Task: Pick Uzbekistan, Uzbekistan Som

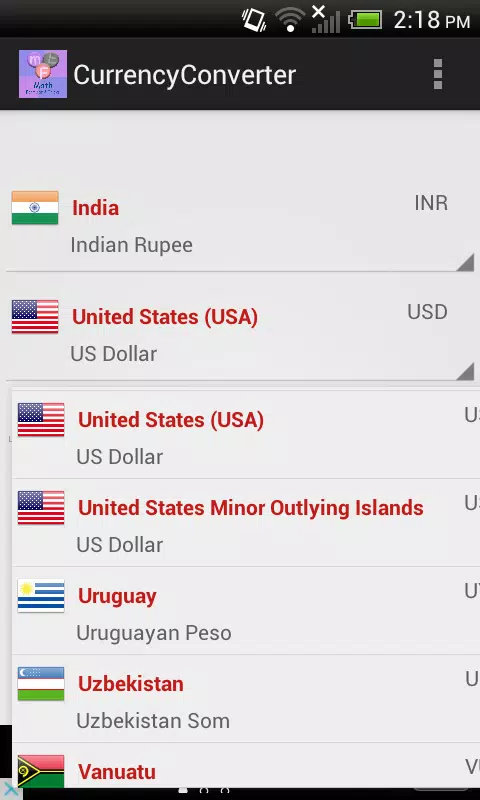Action: (x=246, y=699)
